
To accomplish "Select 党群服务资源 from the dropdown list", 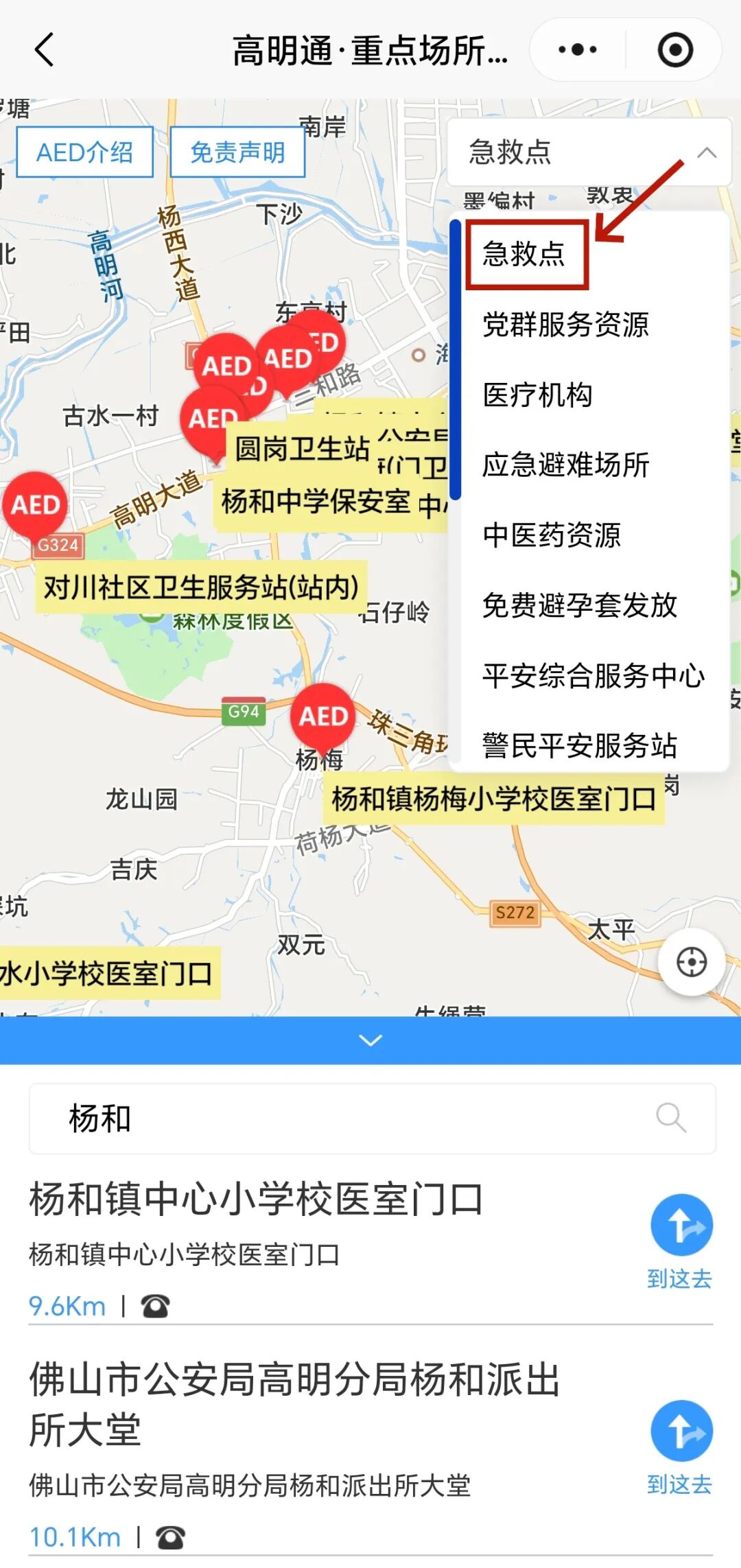I will [x=565, y=325].
